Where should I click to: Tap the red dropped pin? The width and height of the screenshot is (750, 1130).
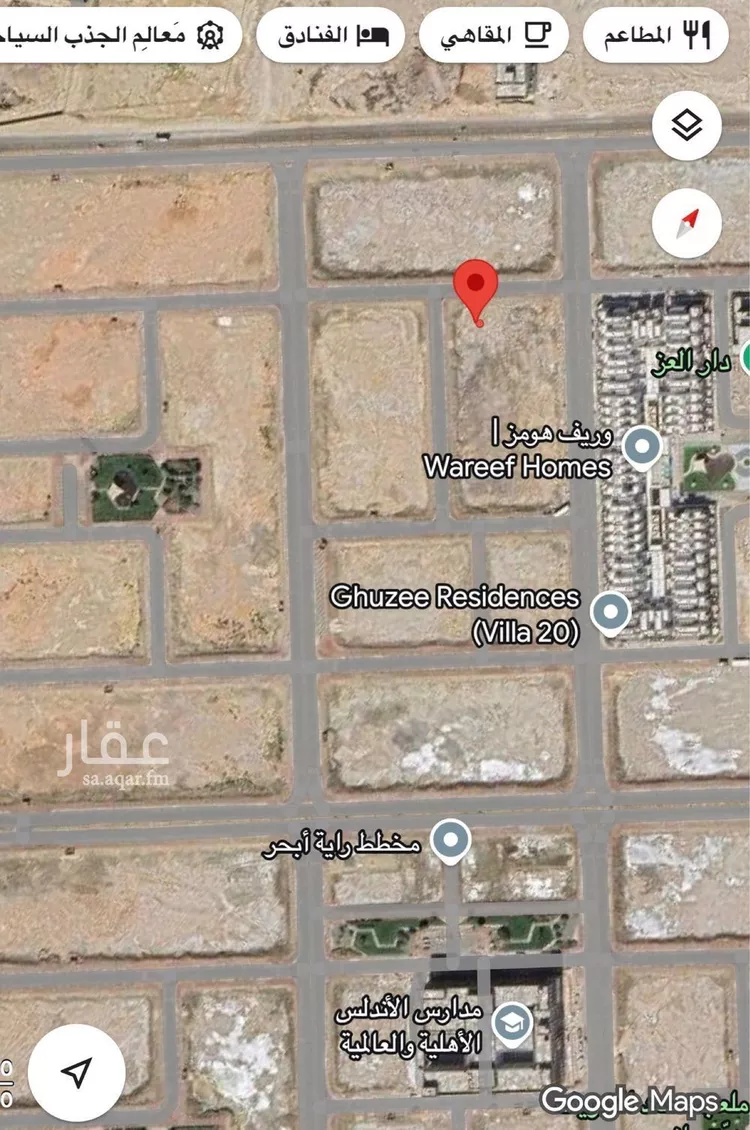click(x=476, y=289)
